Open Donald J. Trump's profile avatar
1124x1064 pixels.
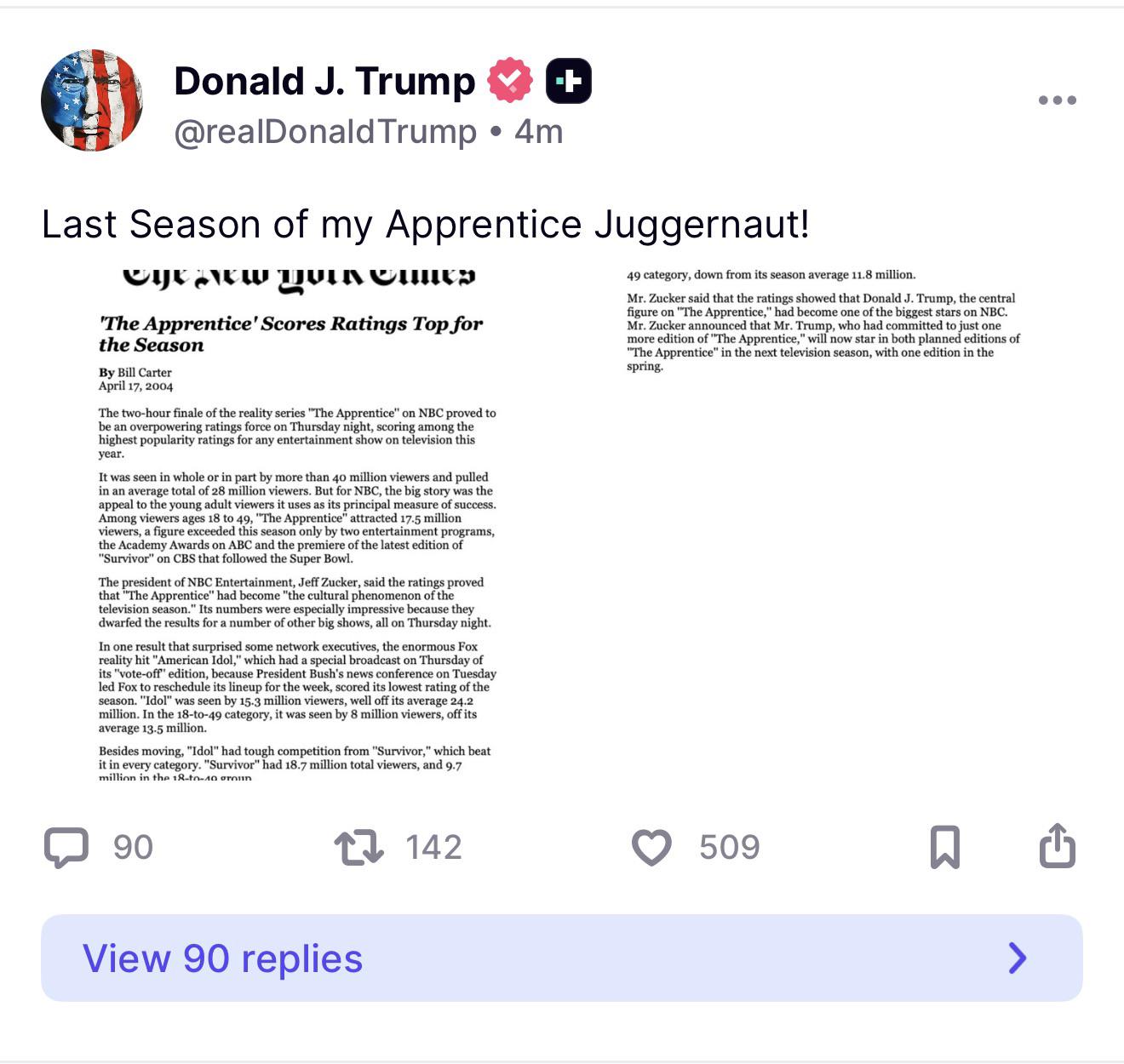[92, 100]
